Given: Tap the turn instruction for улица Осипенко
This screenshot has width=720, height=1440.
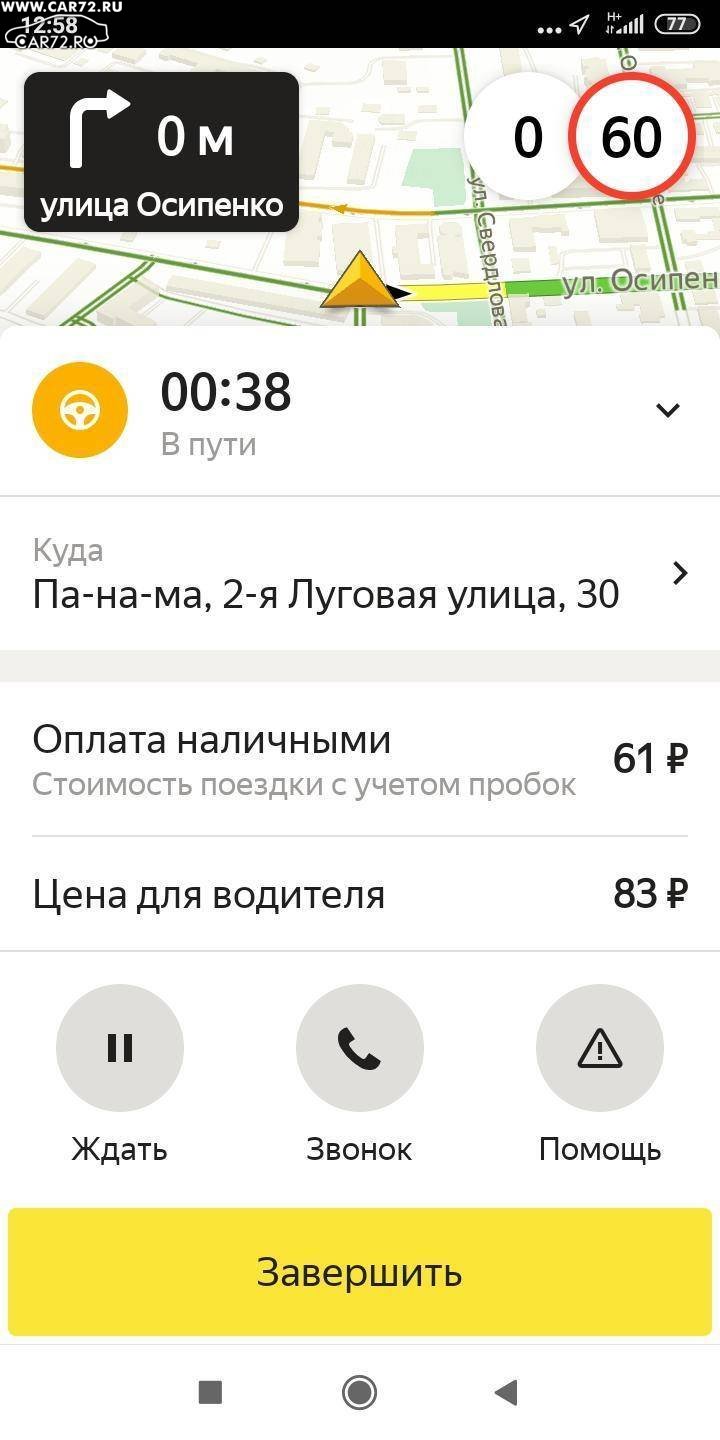Looking at the screenshot, I should coord(161,152).
